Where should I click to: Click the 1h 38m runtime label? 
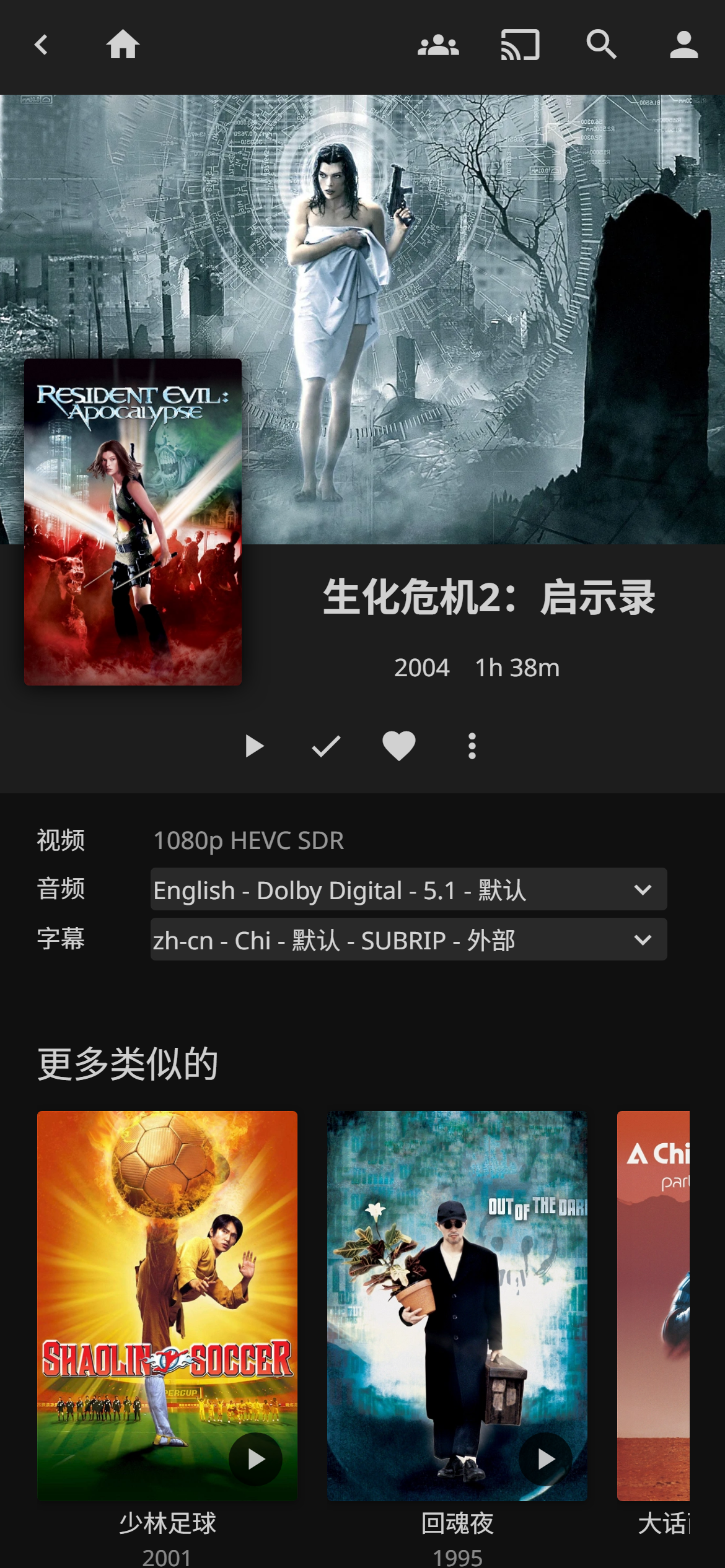517,668
